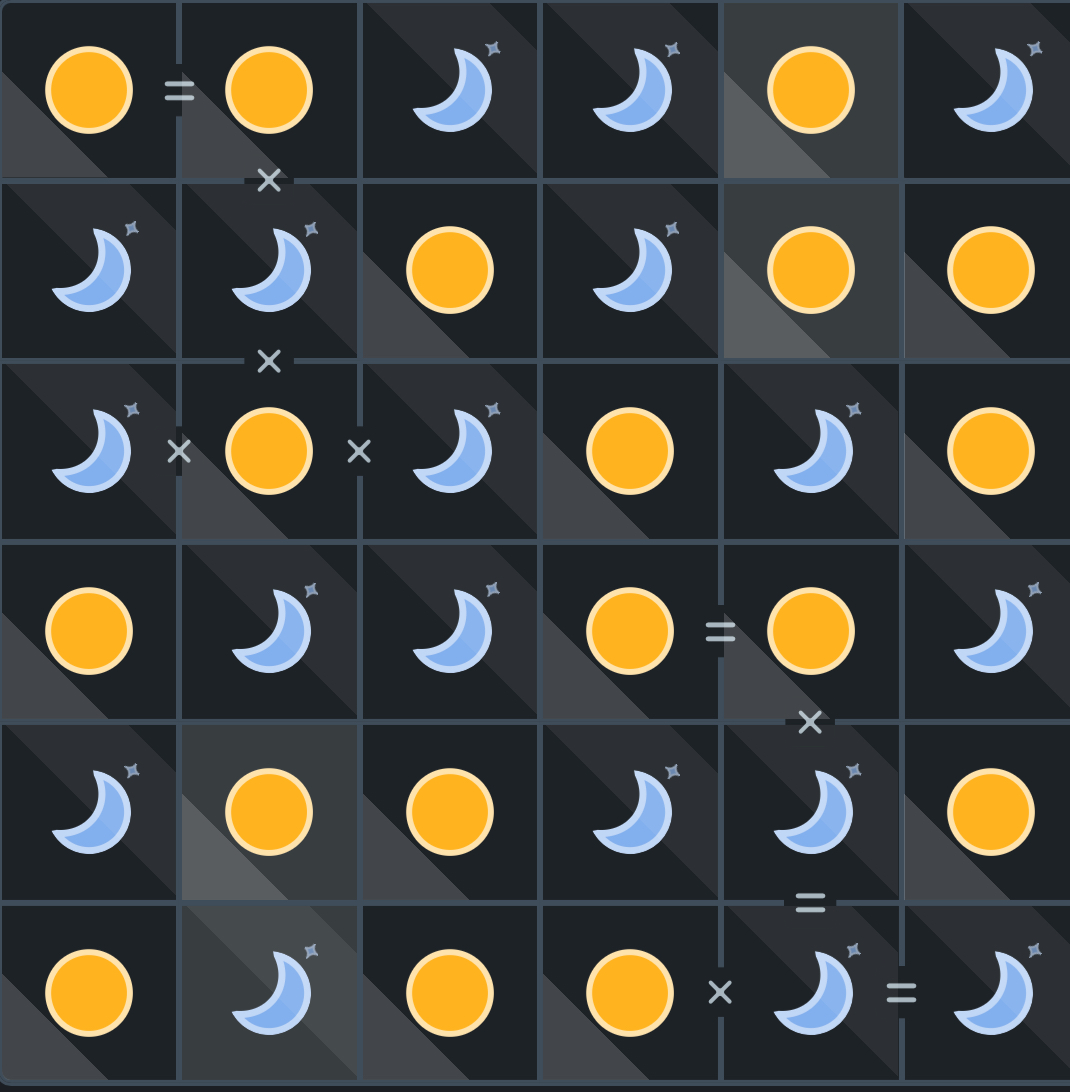Screen dimensions: 1070x1092
Task: Toggle the sun in row 6, column 4
Action: (x=630, y=993)
